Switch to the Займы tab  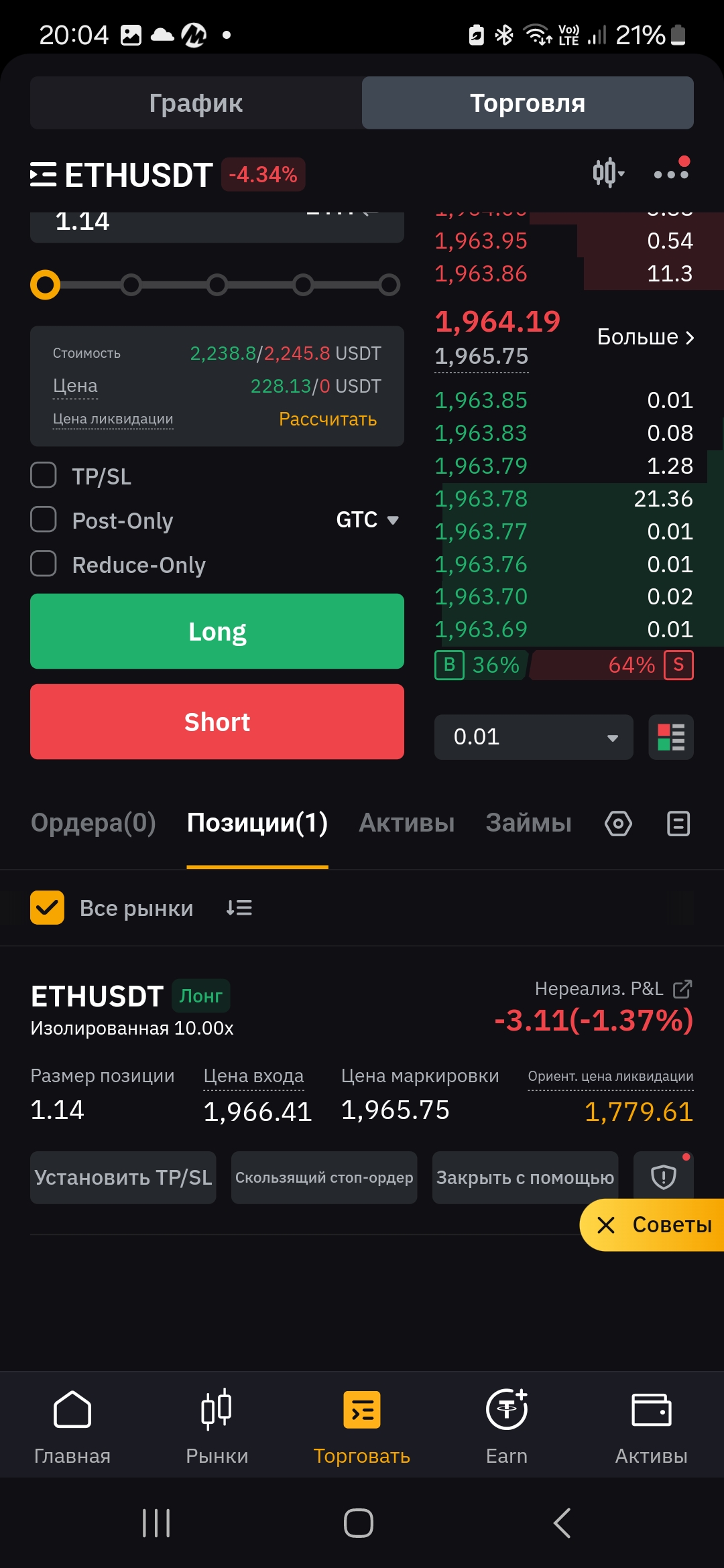pos(529,823)
